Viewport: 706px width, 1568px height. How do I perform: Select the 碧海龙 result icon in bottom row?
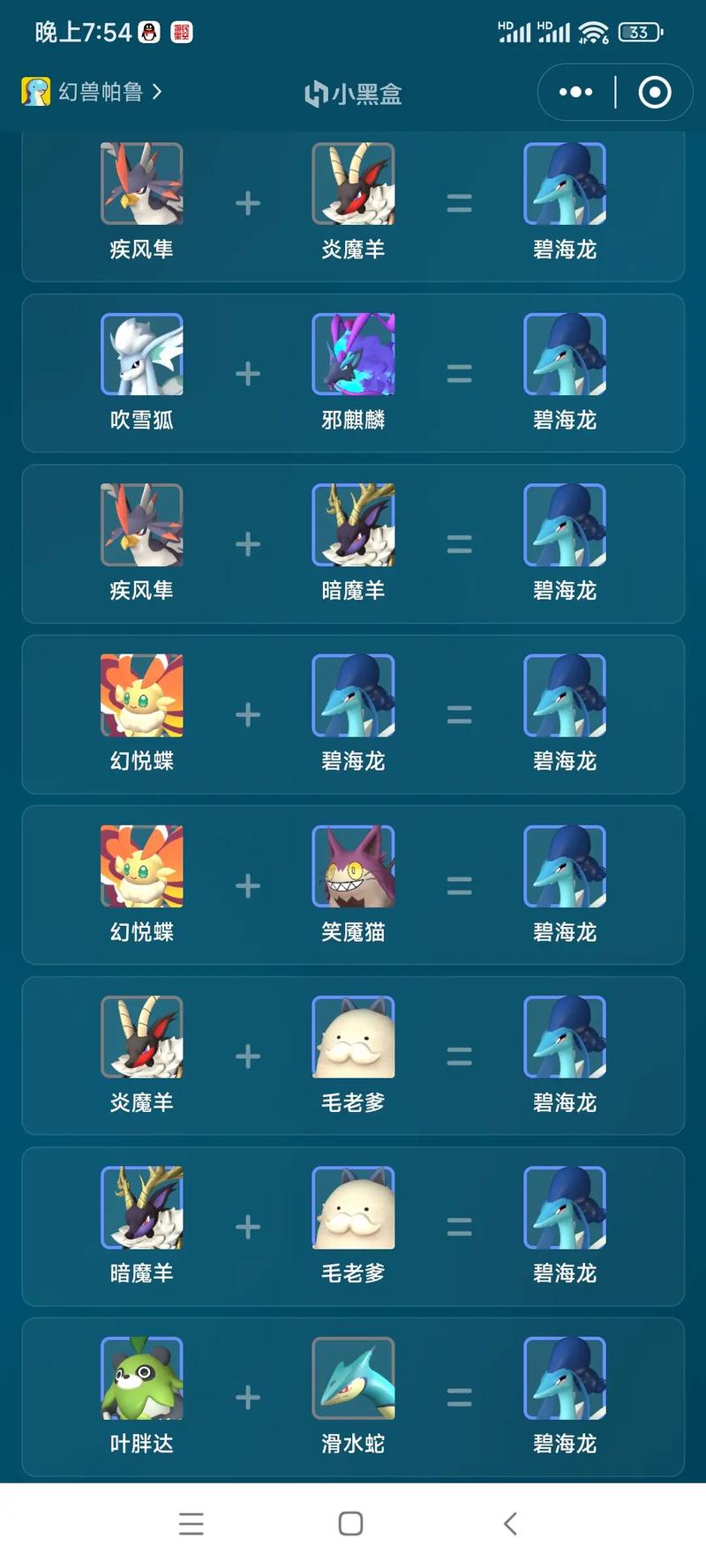[x=565, y=1378]
